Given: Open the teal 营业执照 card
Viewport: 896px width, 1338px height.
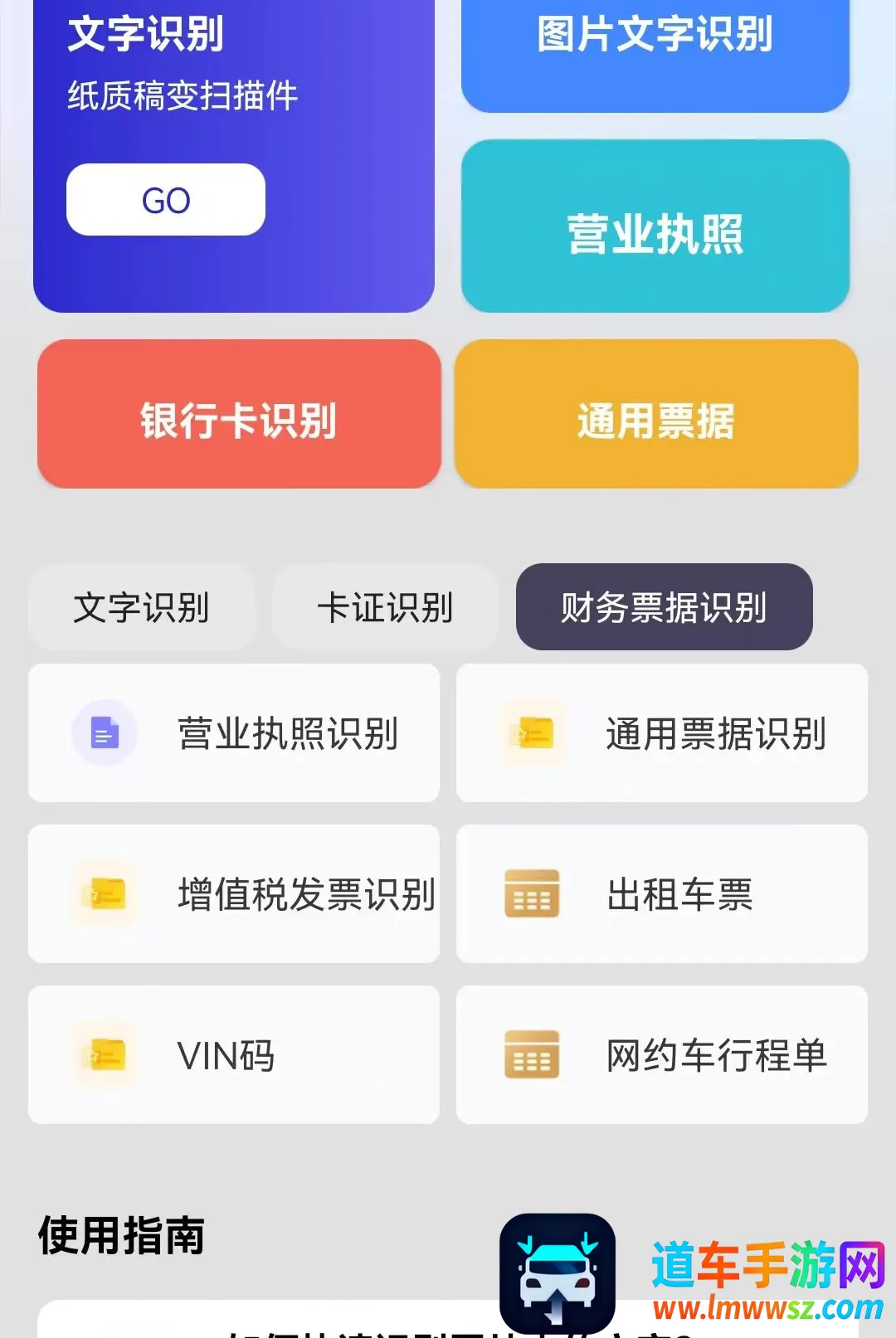Looking at the screenshot, I should tap(655, 226).
